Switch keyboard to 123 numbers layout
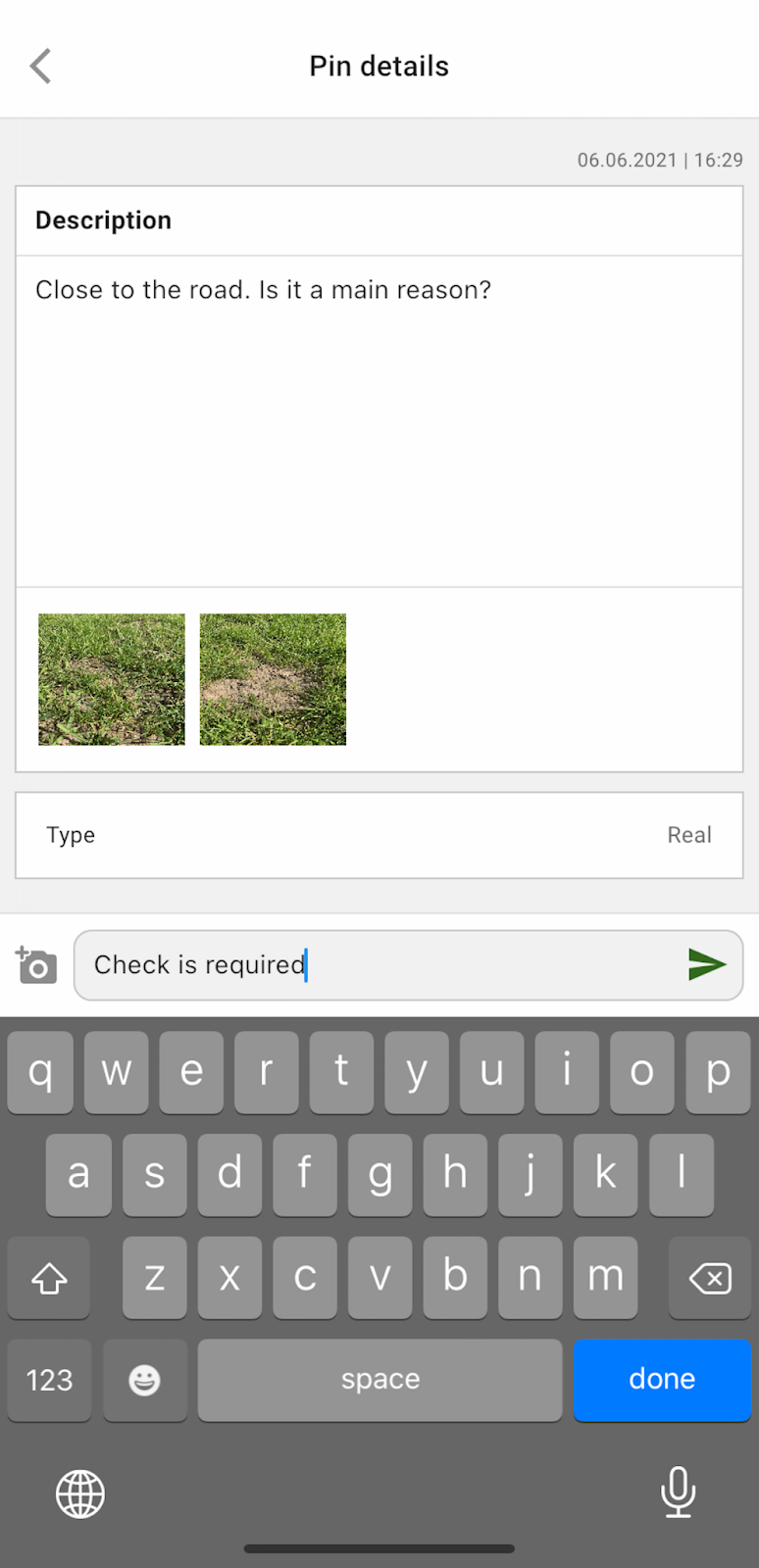The image size is (759, 1568). pyautogui.click(x=49, y=1380)
